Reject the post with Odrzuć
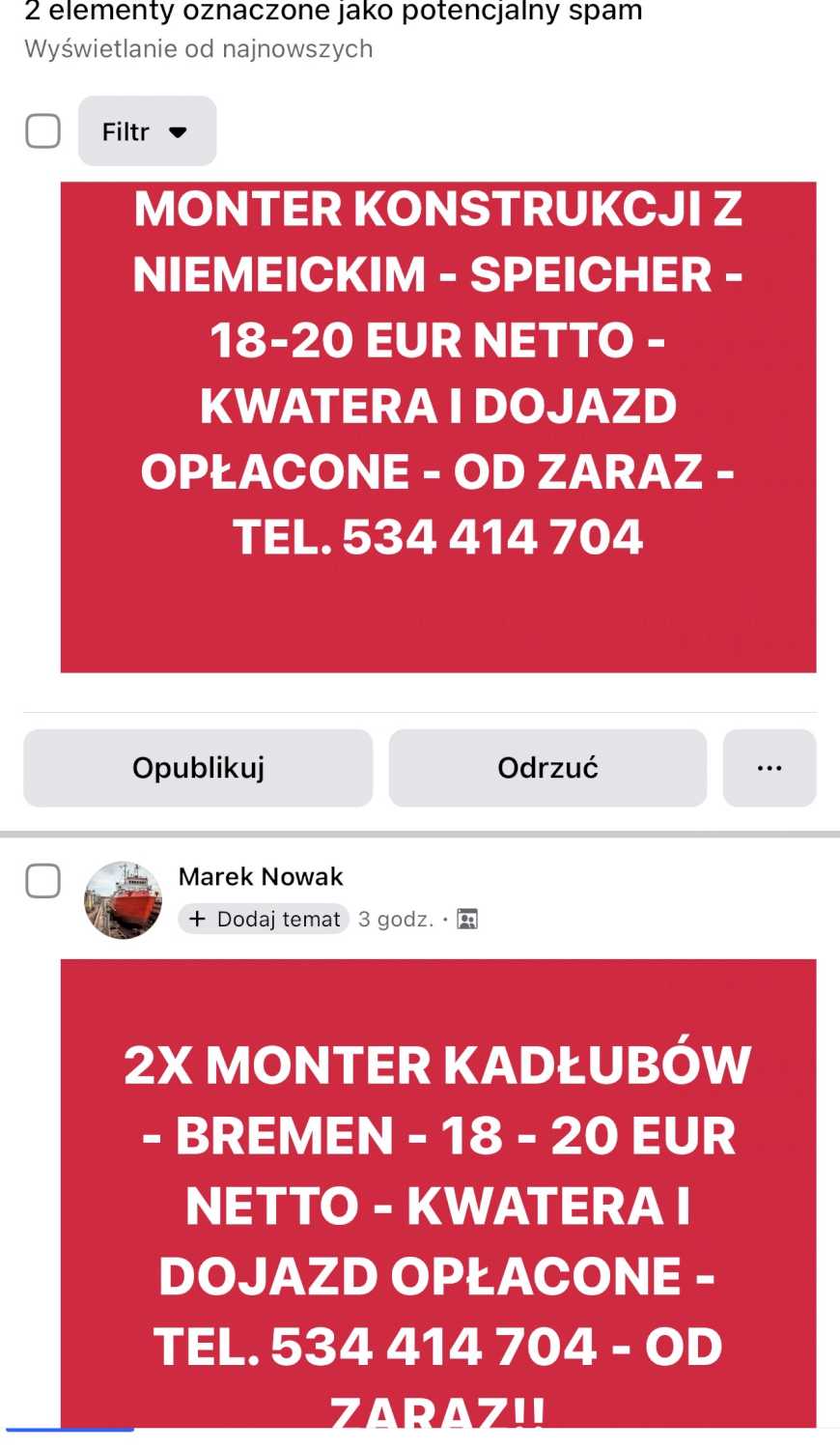840x1449 pixels. [547, 768]
